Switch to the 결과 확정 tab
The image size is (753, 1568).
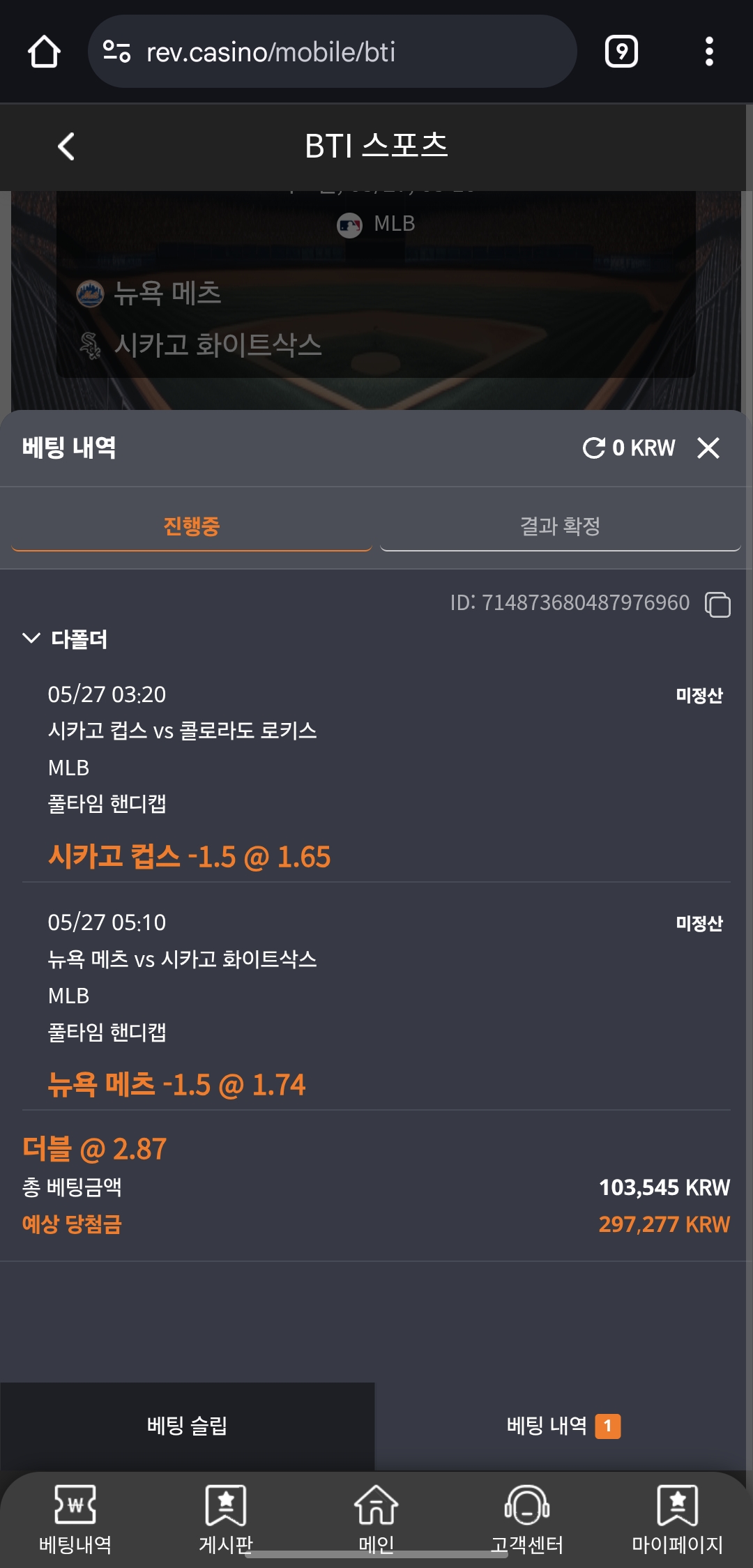point(561,526)
